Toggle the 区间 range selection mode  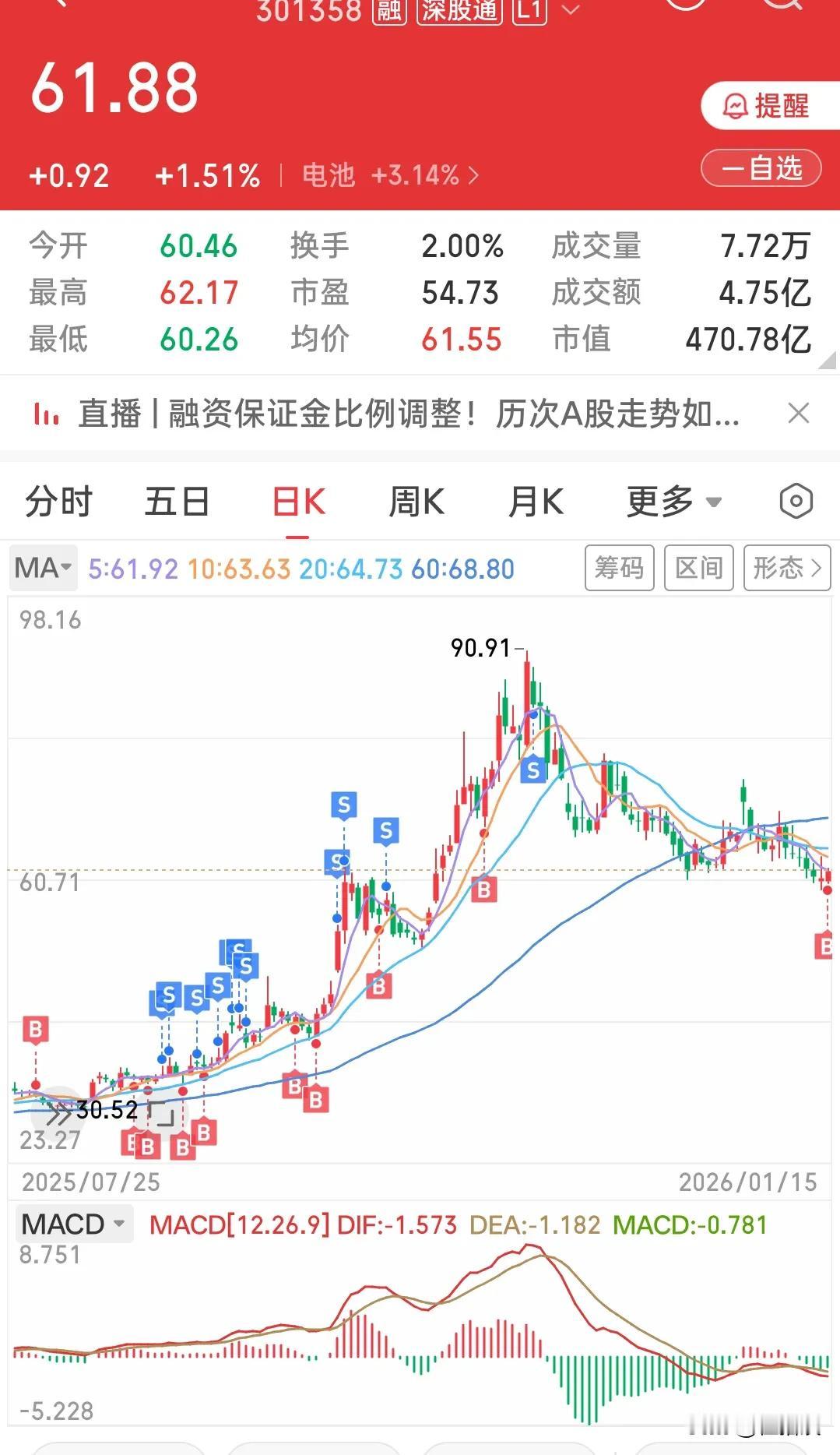[x=698, y=568]
